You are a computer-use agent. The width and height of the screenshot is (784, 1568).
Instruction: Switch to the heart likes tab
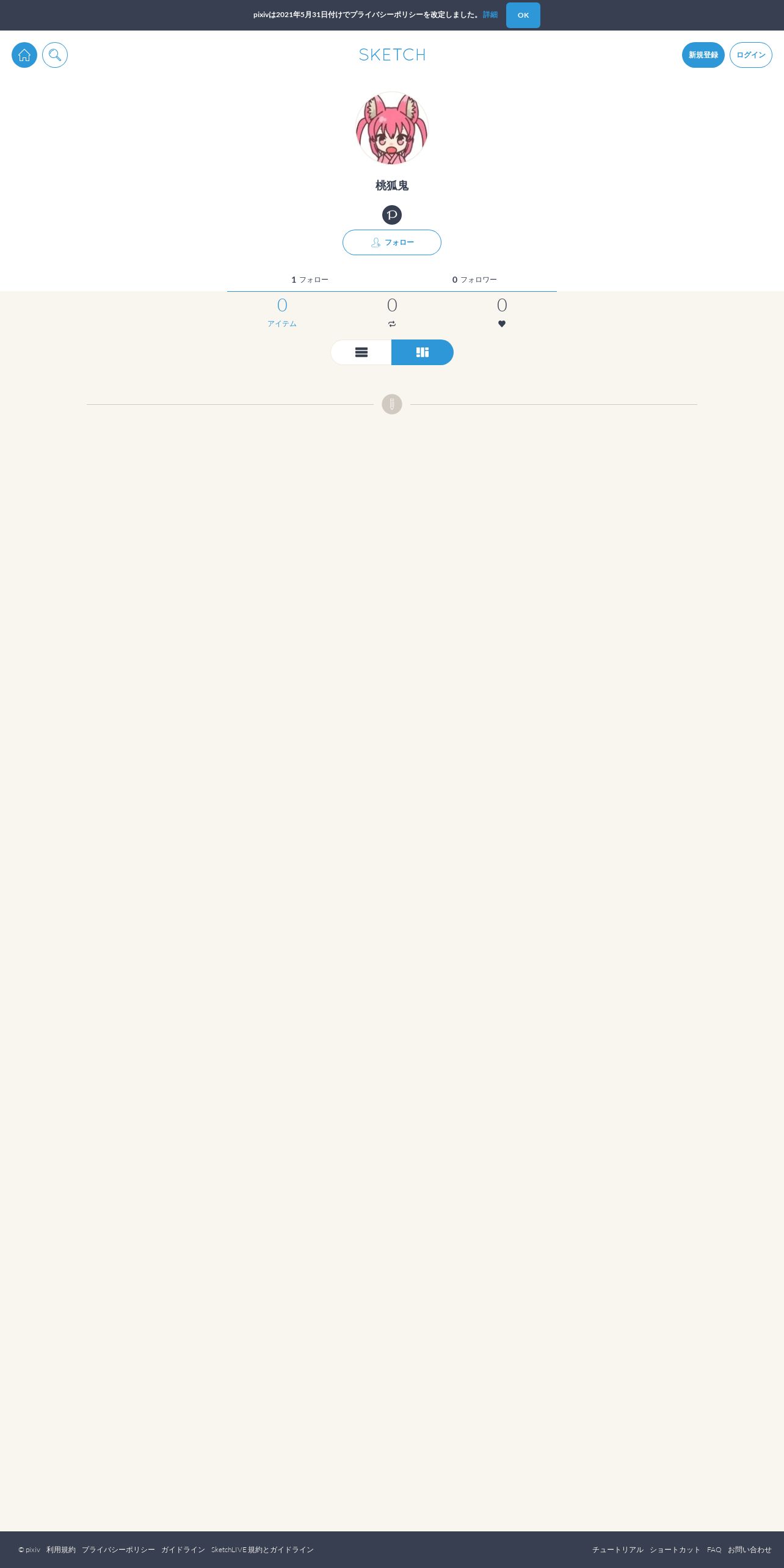[x=502, y=312]
